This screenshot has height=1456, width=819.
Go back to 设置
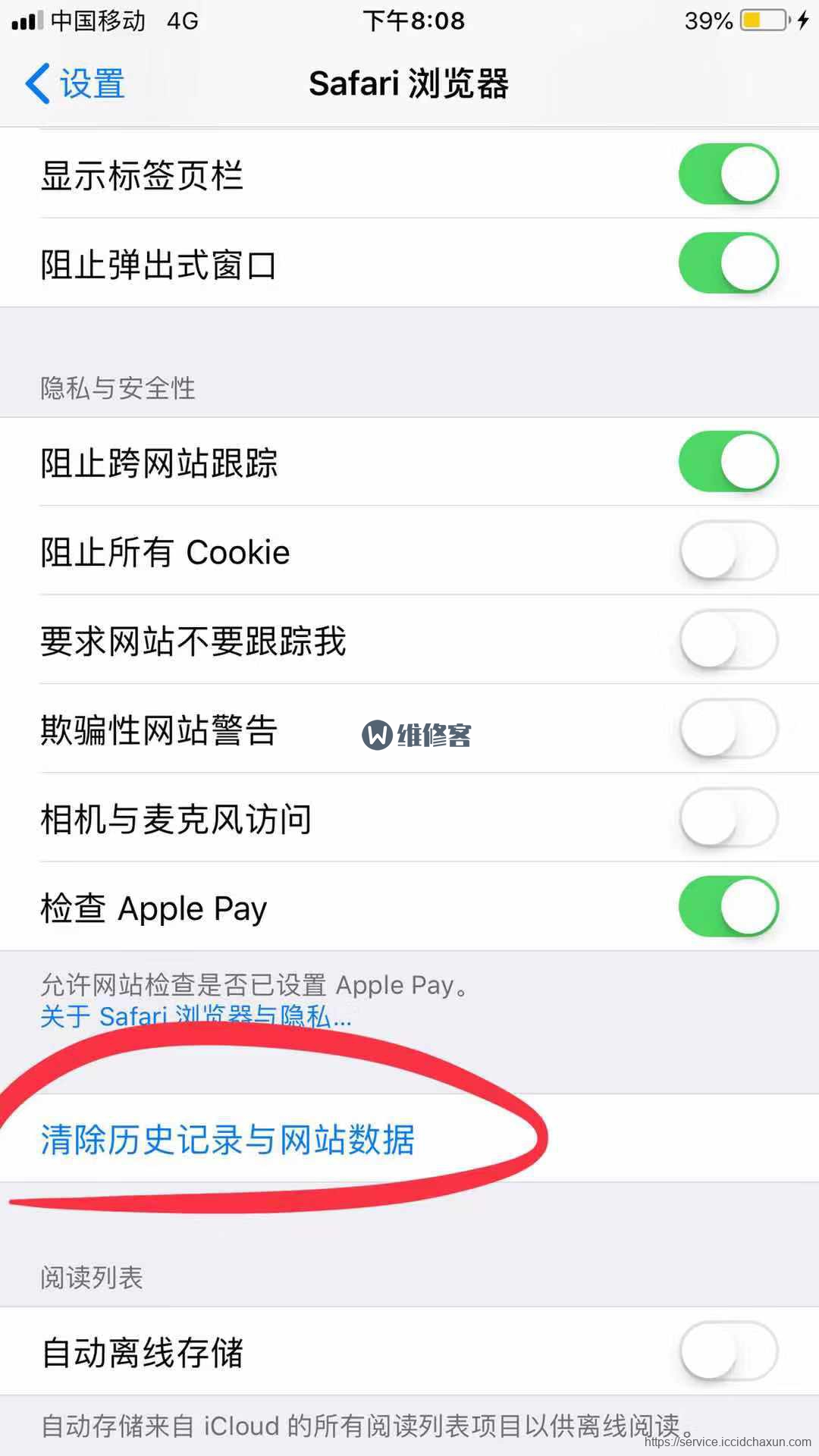click(75, 83)
